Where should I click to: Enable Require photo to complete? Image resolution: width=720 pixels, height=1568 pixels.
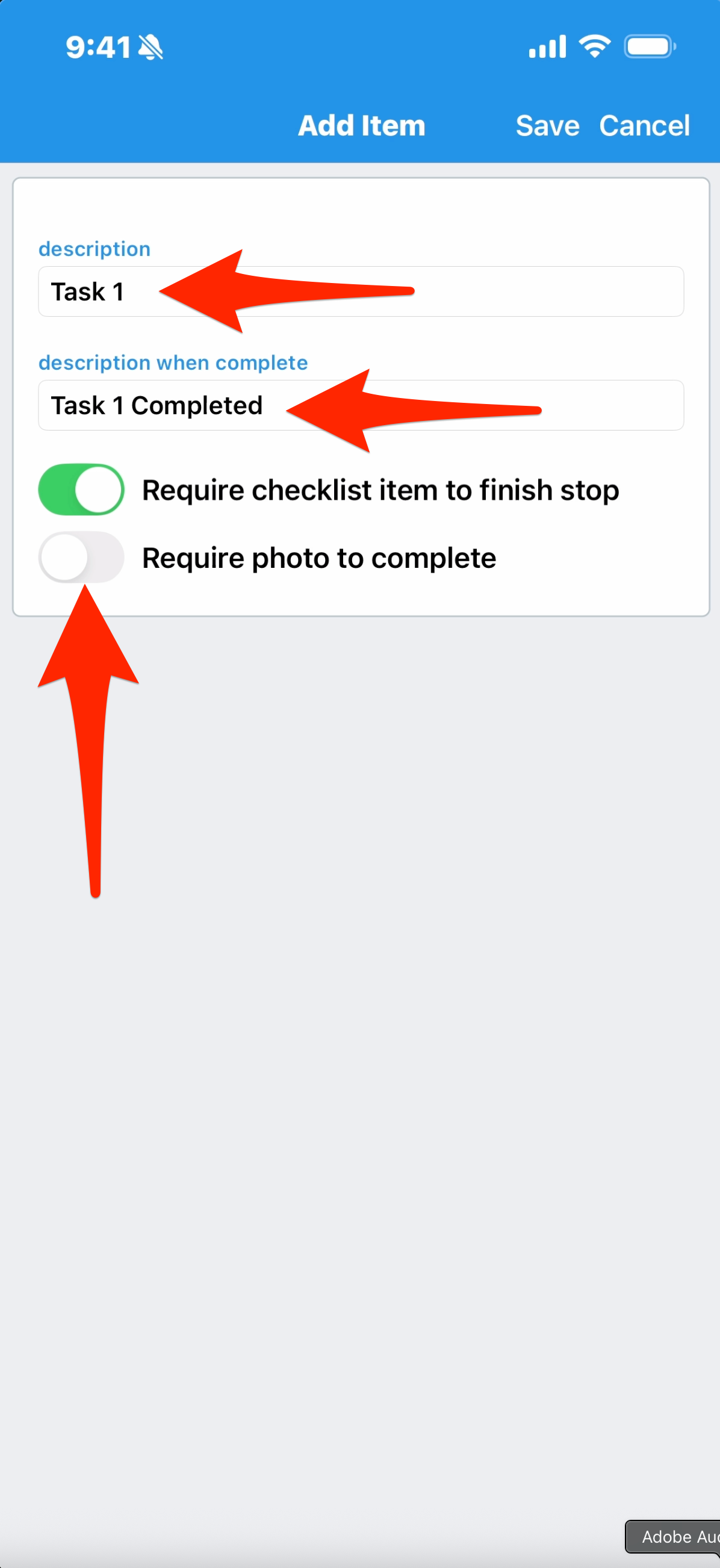pyautogui.click(x=81, y=557)
